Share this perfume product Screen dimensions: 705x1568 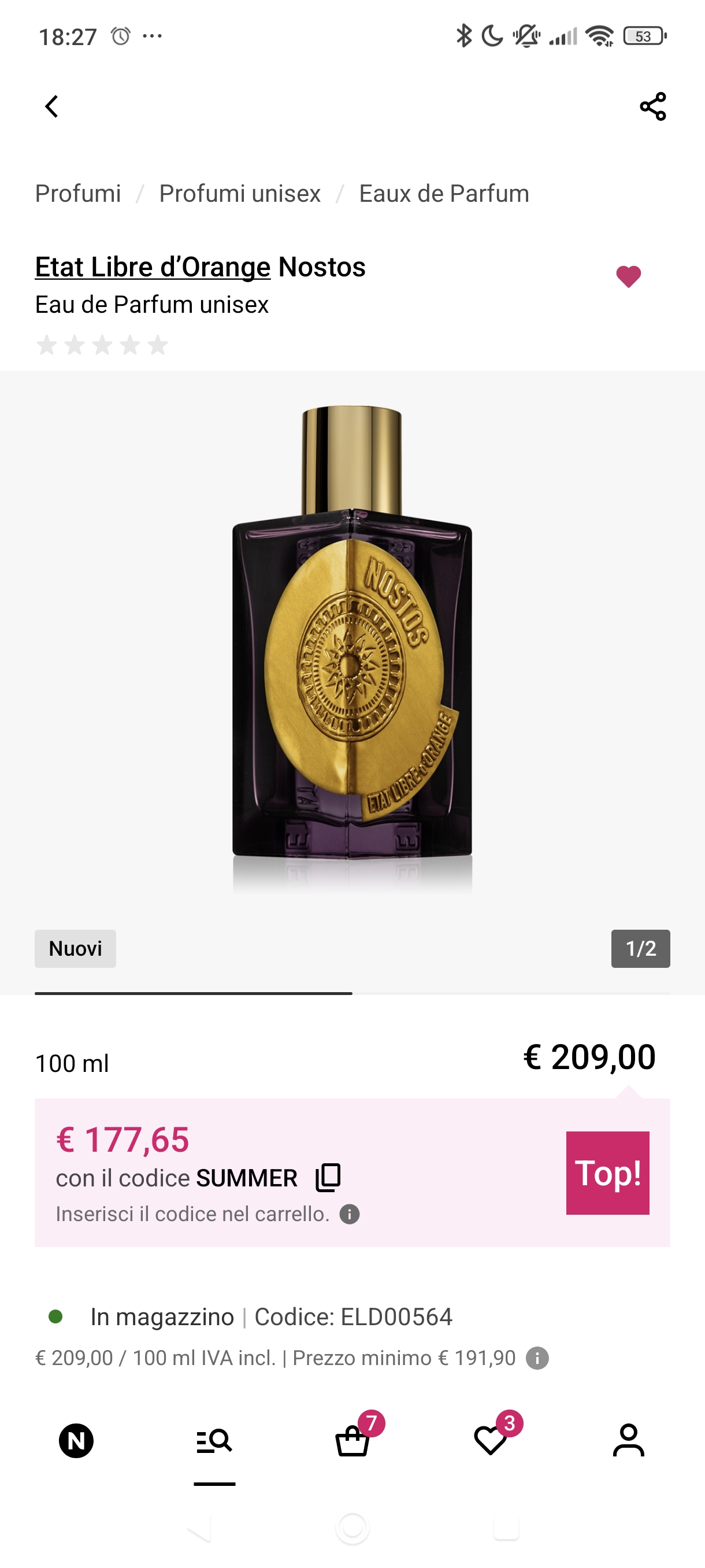(652, 106)
